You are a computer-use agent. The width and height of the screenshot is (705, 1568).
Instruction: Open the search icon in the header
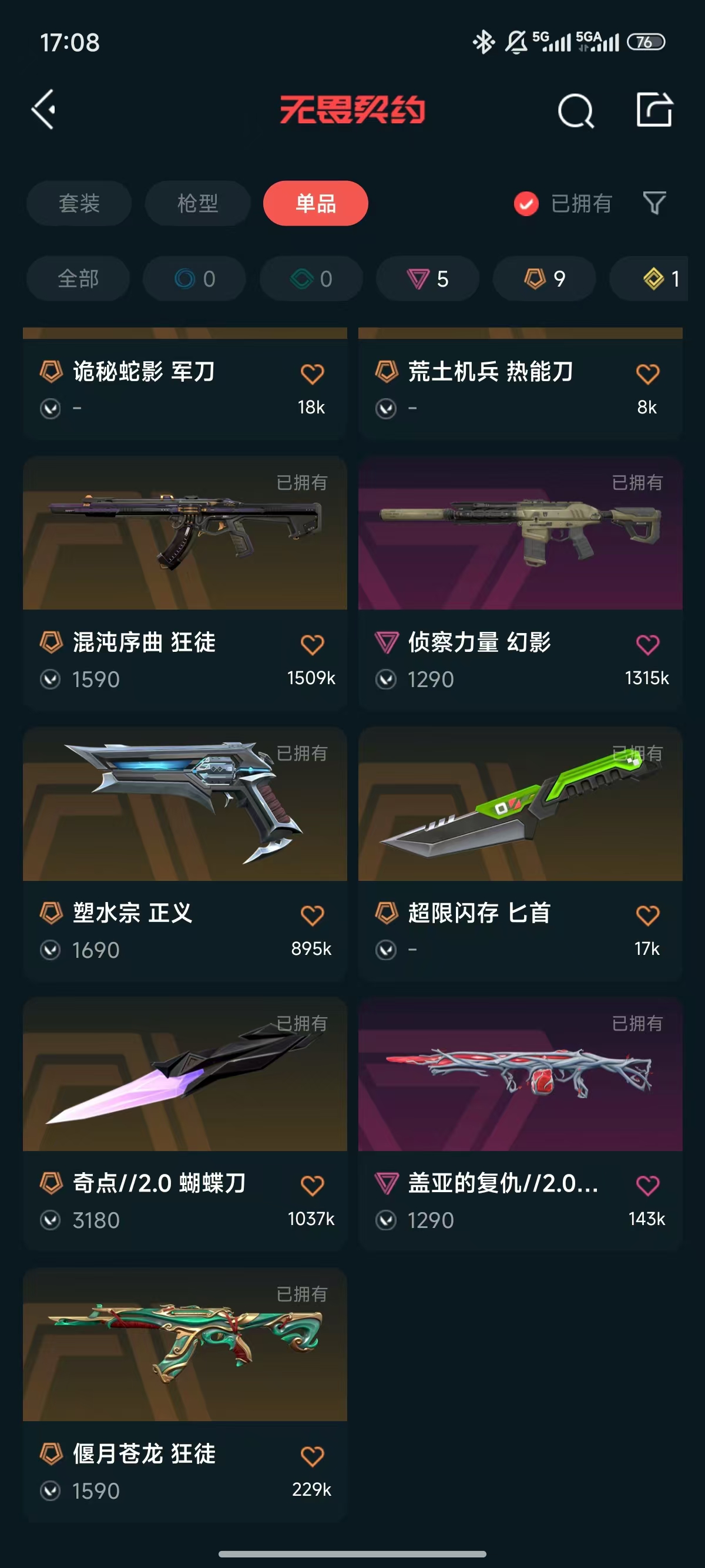[575, 111]
